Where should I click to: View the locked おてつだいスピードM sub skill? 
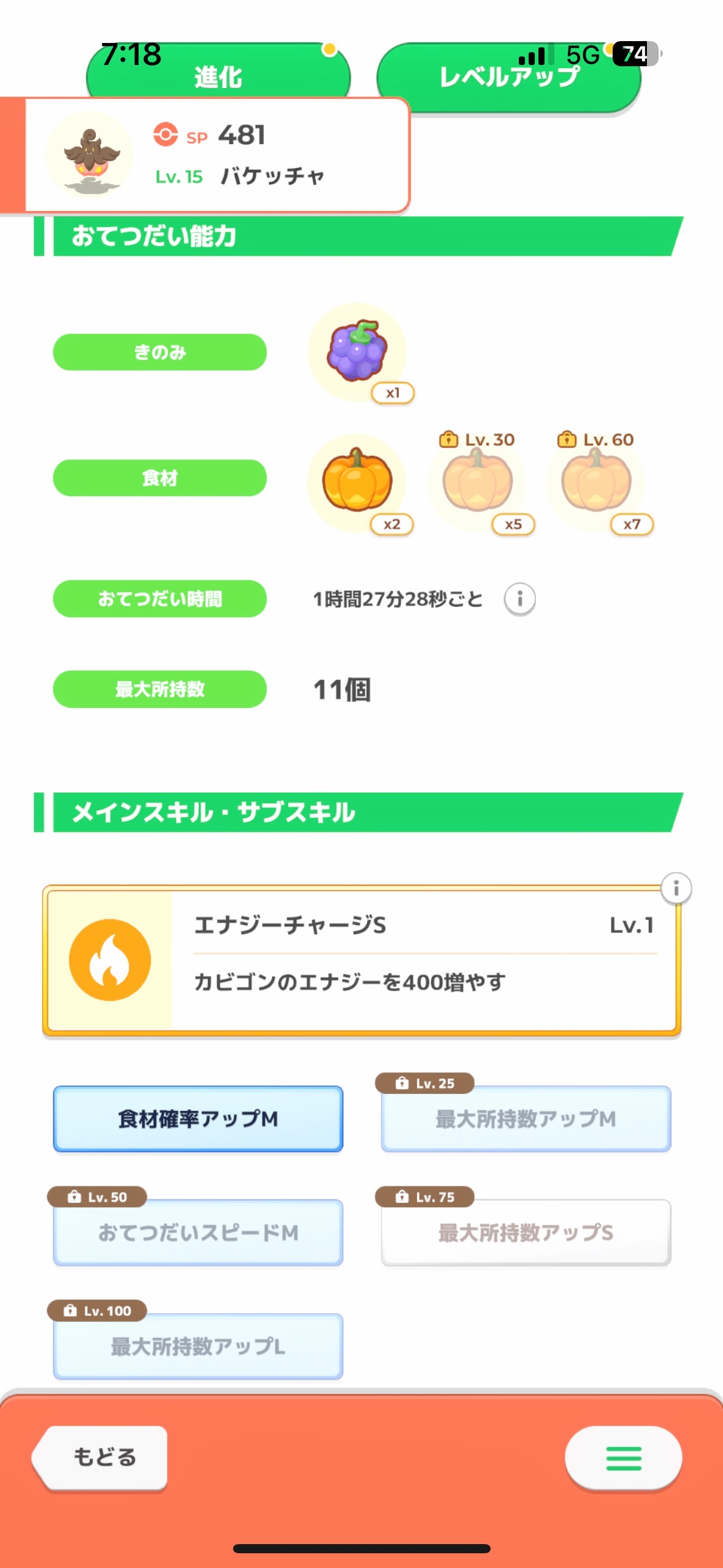(197, 1232)
